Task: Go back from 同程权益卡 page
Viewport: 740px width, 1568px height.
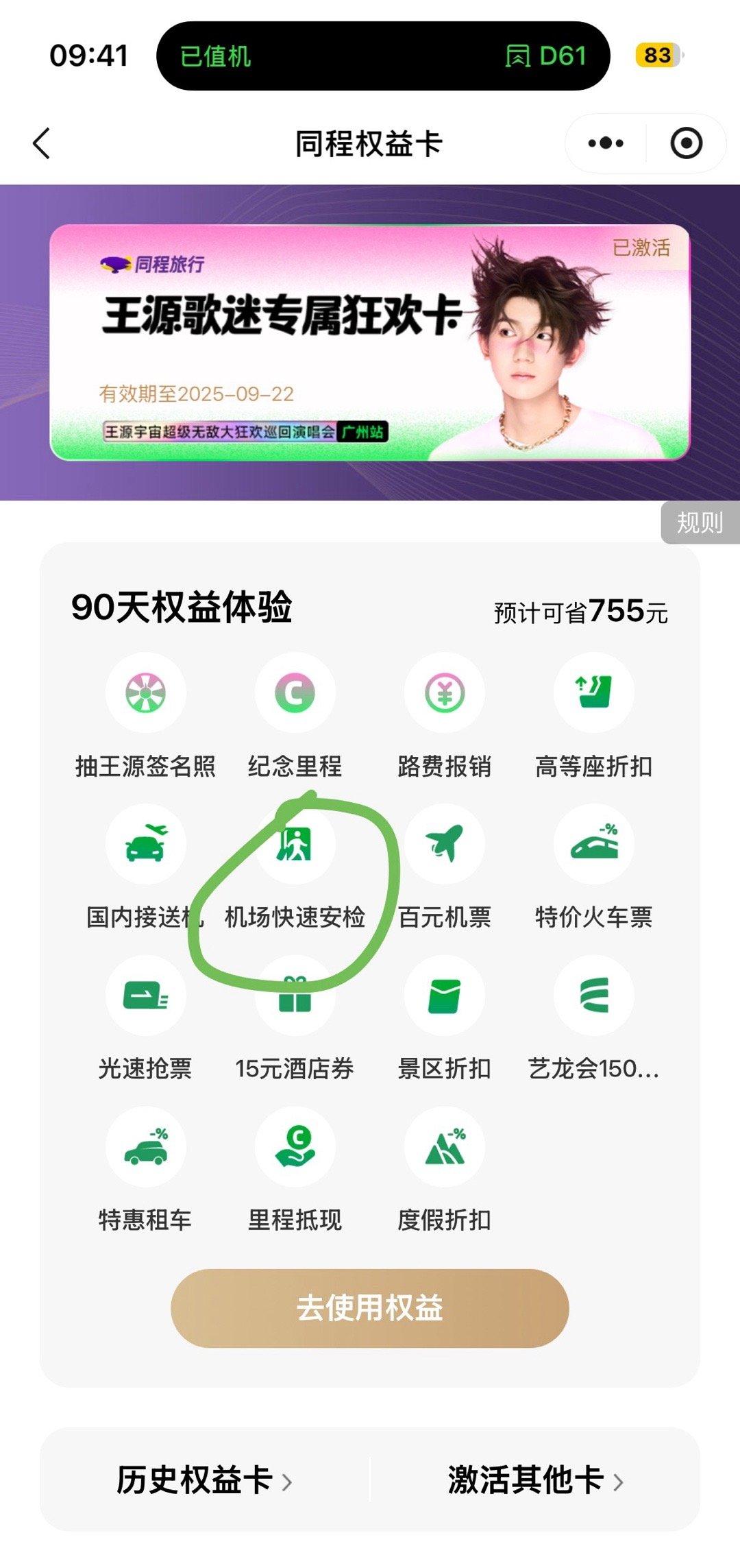Action: tap(42, 144)
